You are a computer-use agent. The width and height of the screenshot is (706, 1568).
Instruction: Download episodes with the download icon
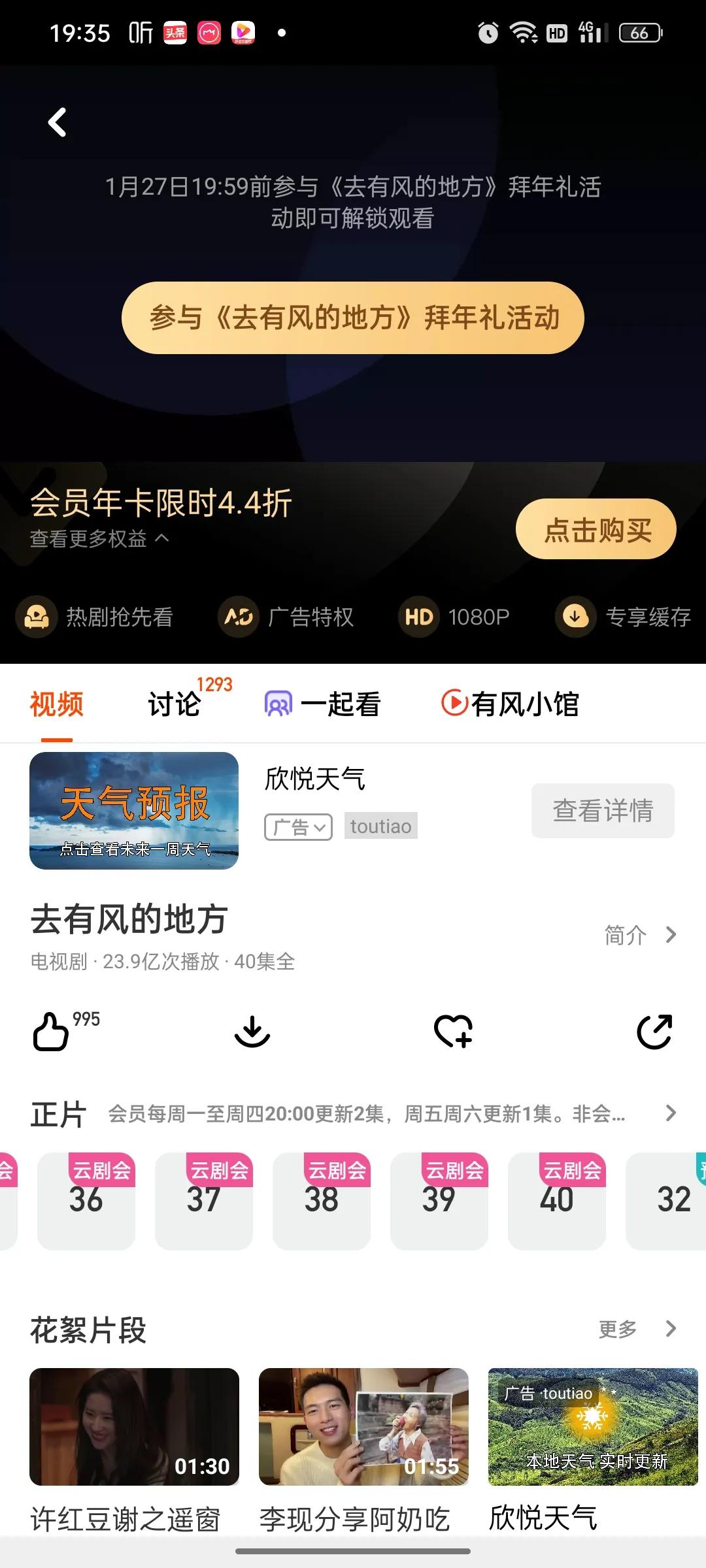pyautogui.click(x=252, y=1032)
